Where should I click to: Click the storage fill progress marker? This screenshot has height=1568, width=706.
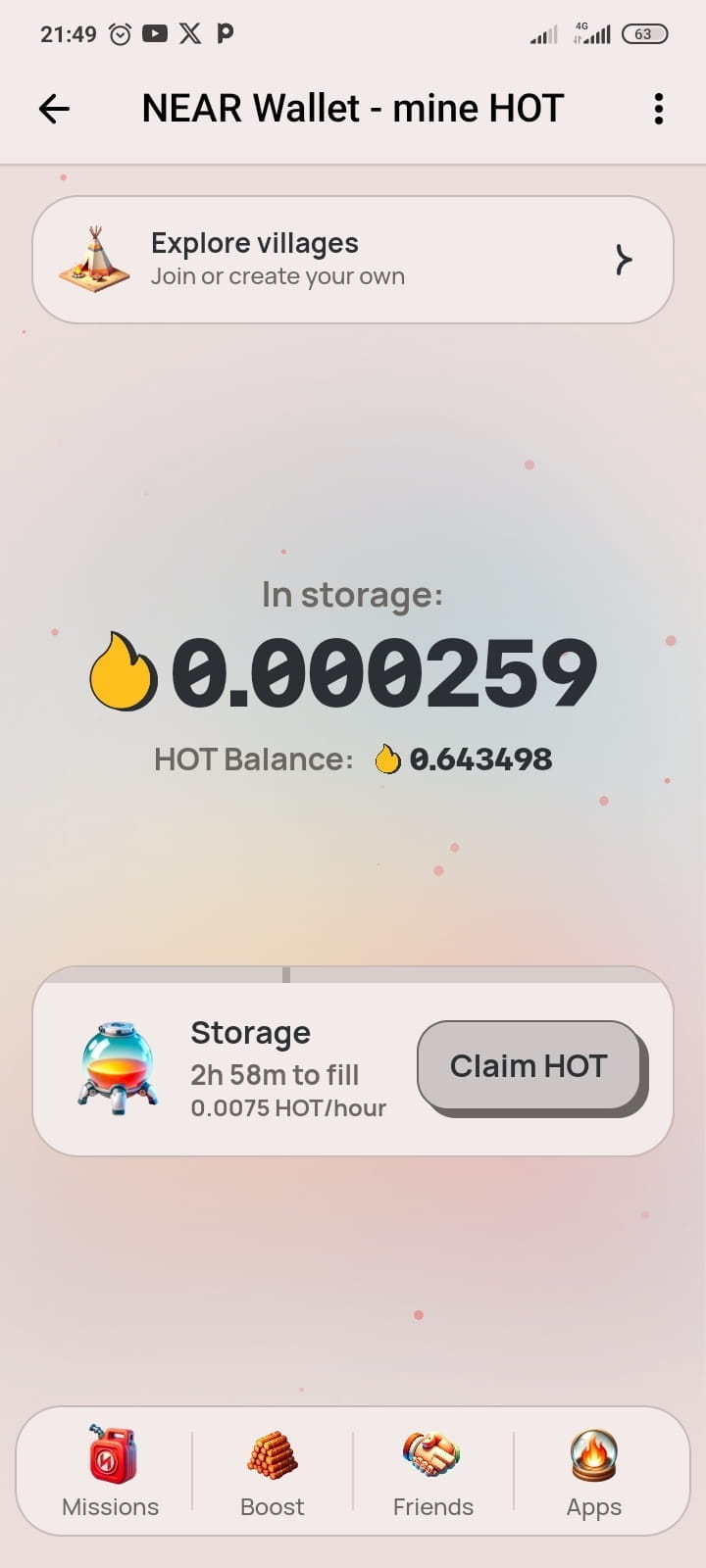tap(285, 974)
